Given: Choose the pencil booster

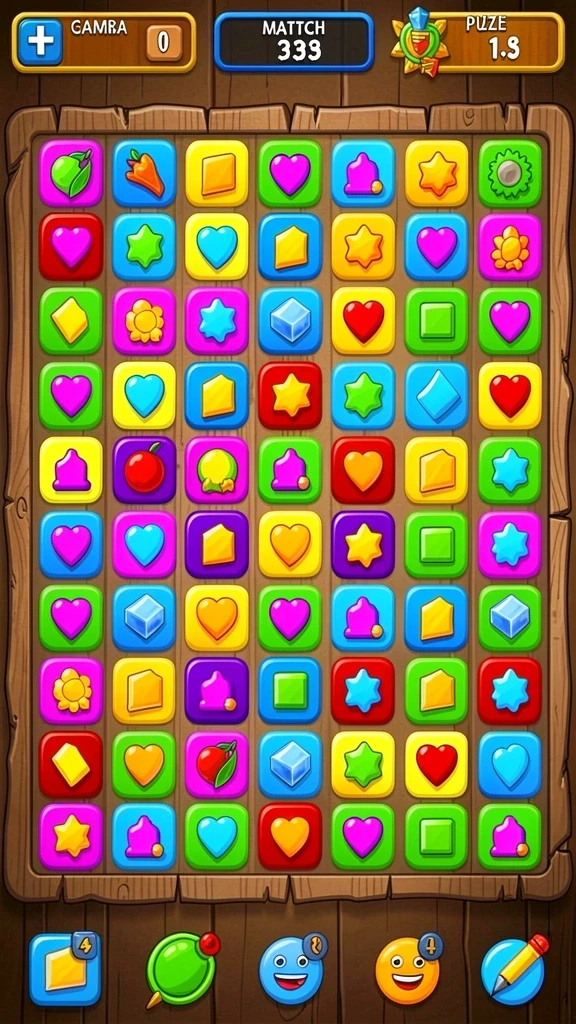Looking at the screenshot, I should click(514, 970).
